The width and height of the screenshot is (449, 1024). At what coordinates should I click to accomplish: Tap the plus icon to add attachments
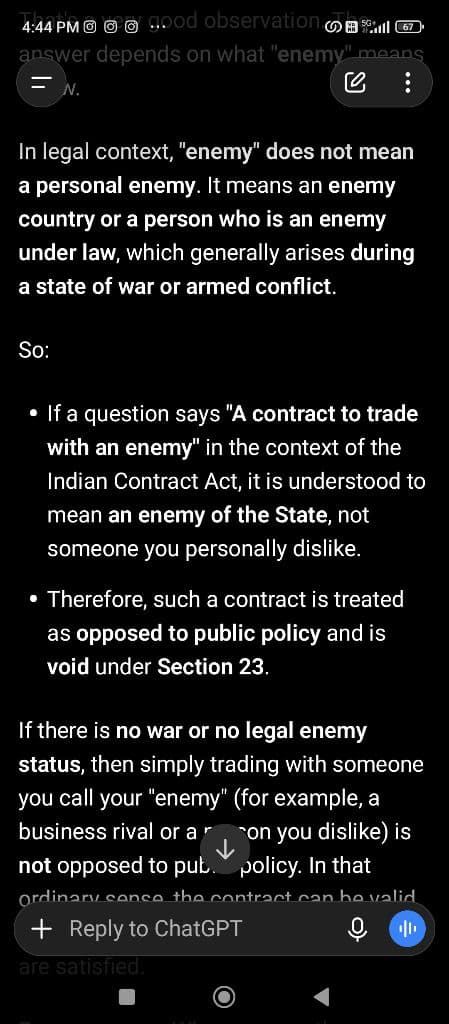[x=42, y=929]
